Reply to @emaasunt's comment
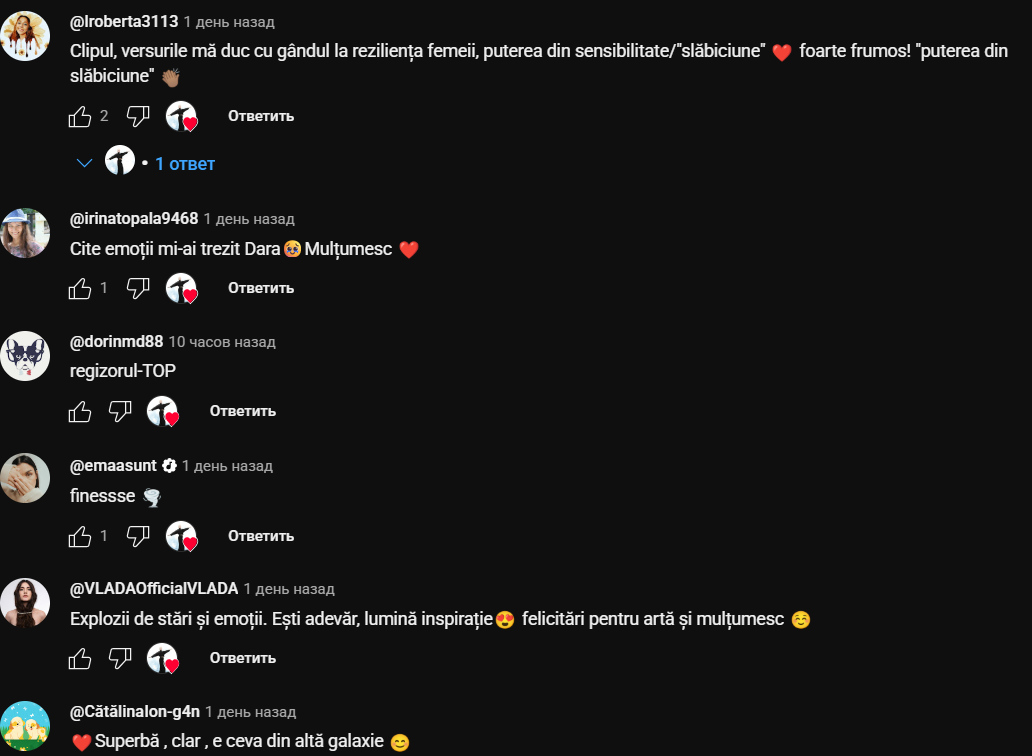The image size is (1032, 756). (x=260, y=536)
